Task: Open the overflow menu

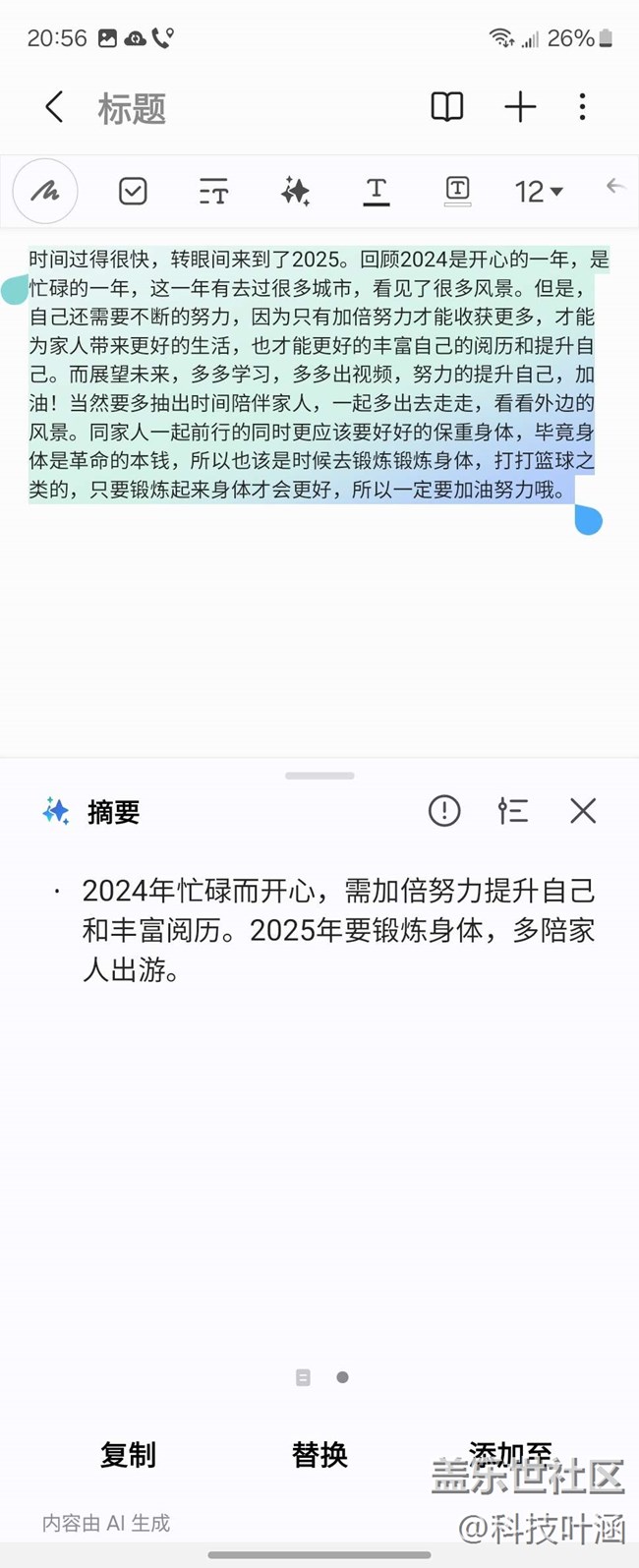Action: coord(583,107)
